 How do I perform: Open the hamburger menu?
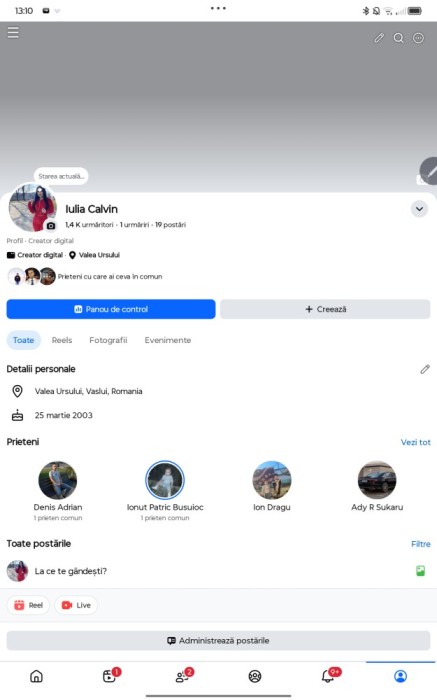(x=13, y=33)
